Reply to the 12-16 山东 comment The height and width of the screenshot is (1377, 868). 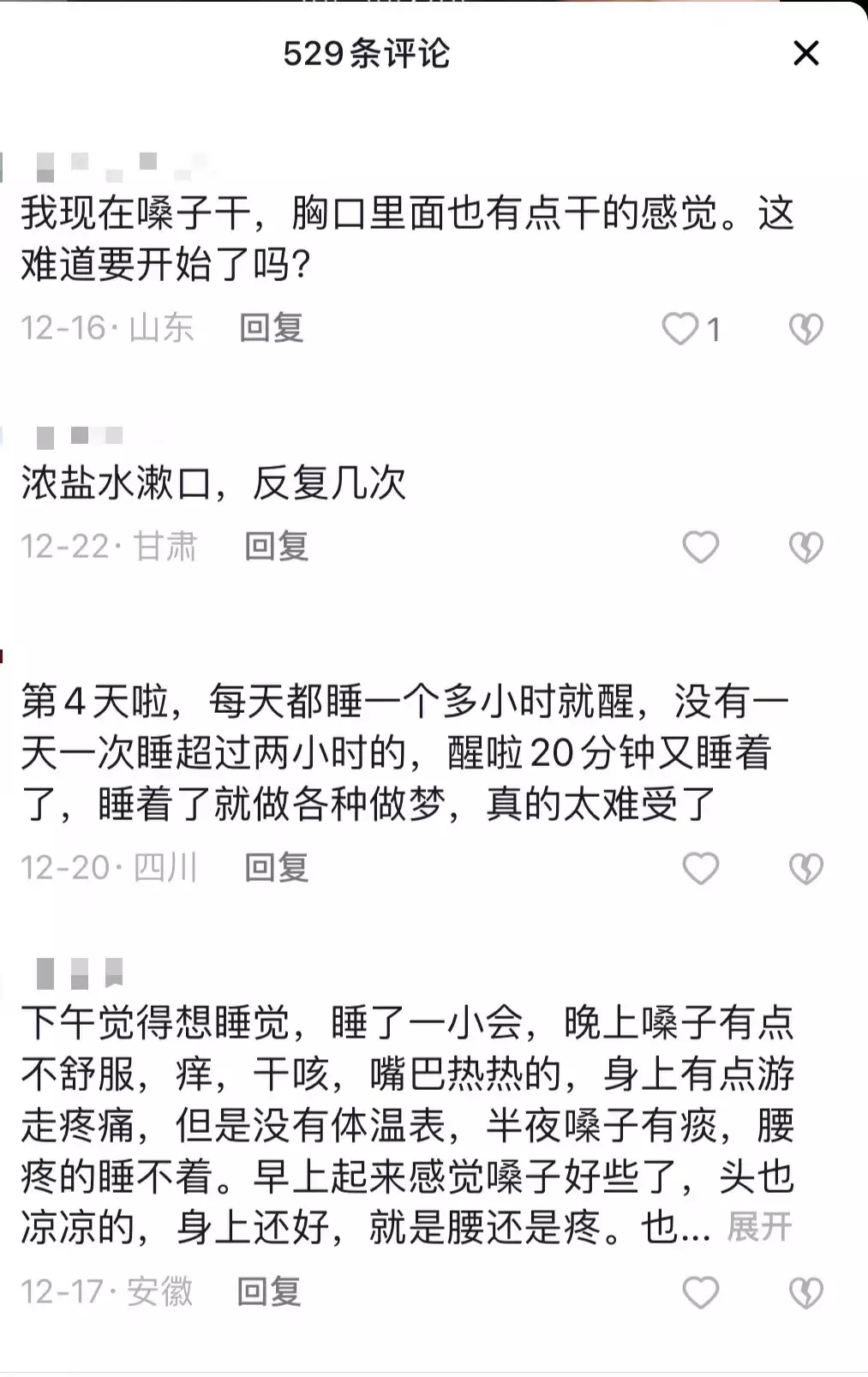pyautogui.click(x=271, y=328)
